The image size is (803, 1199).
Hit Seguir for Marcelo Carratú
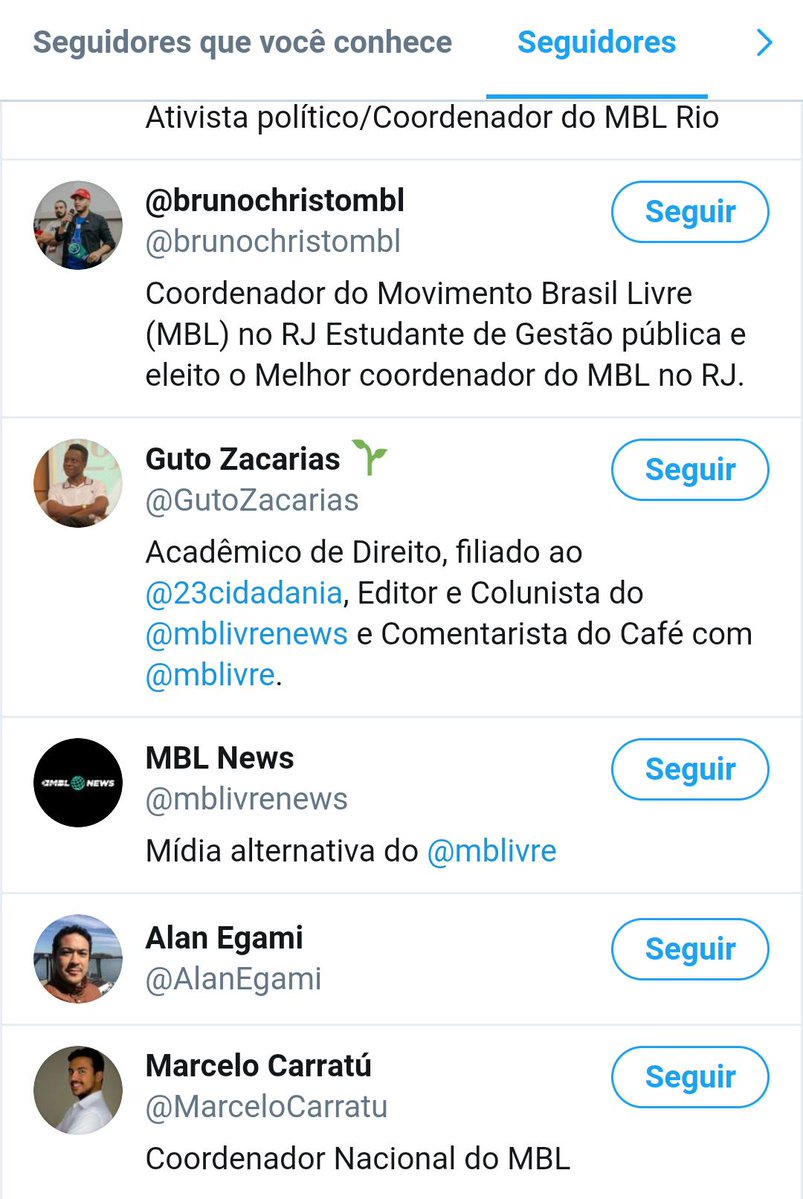coord(690,1077)
